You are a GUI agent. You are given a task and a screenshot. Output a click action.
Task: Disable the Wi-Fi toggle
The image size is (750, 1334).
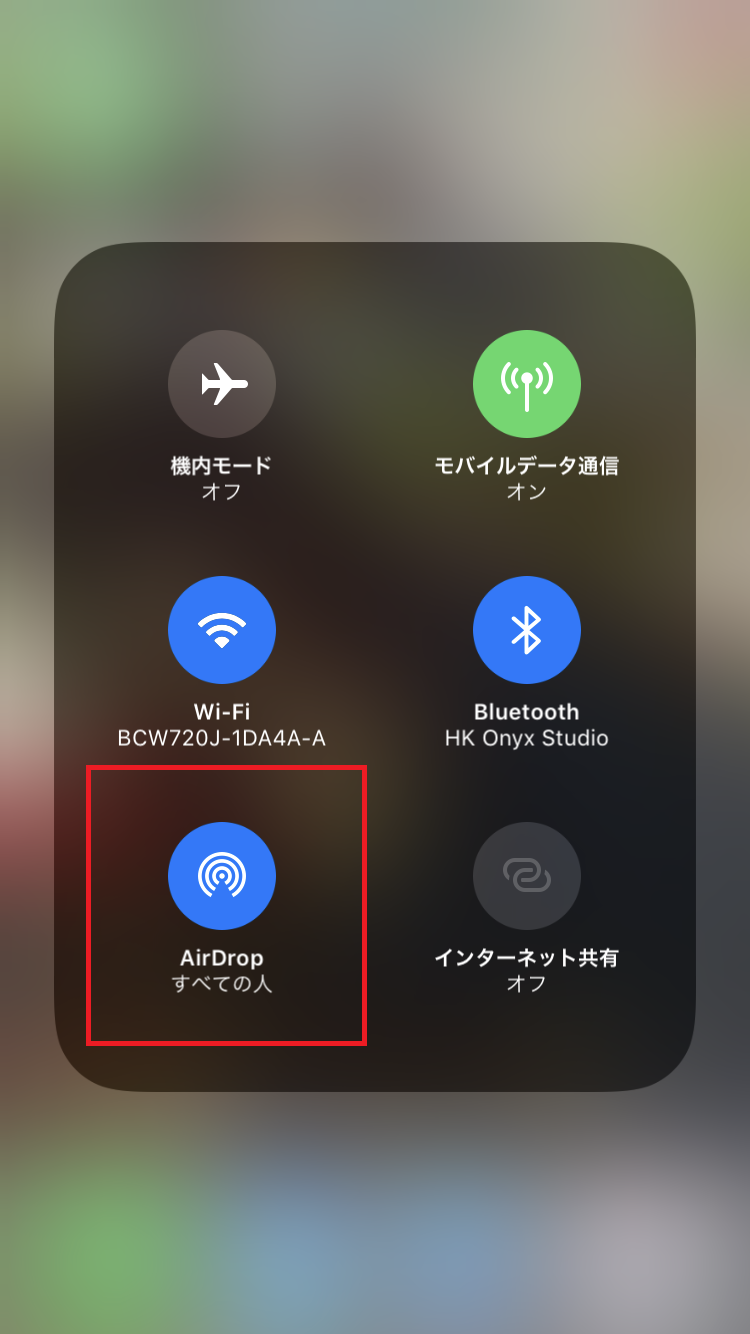(221, 630)
